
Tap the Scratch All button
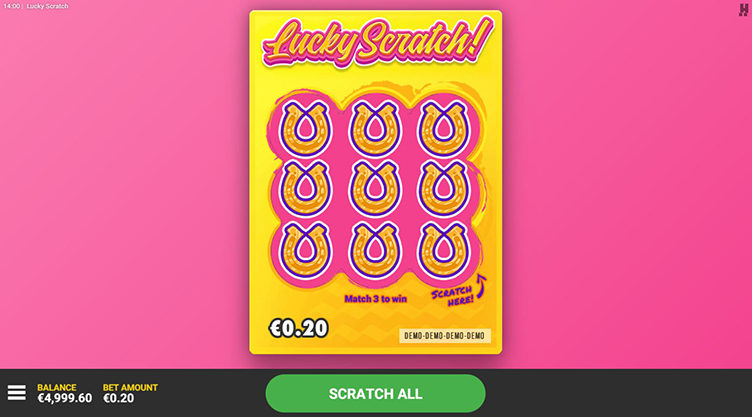375,393
